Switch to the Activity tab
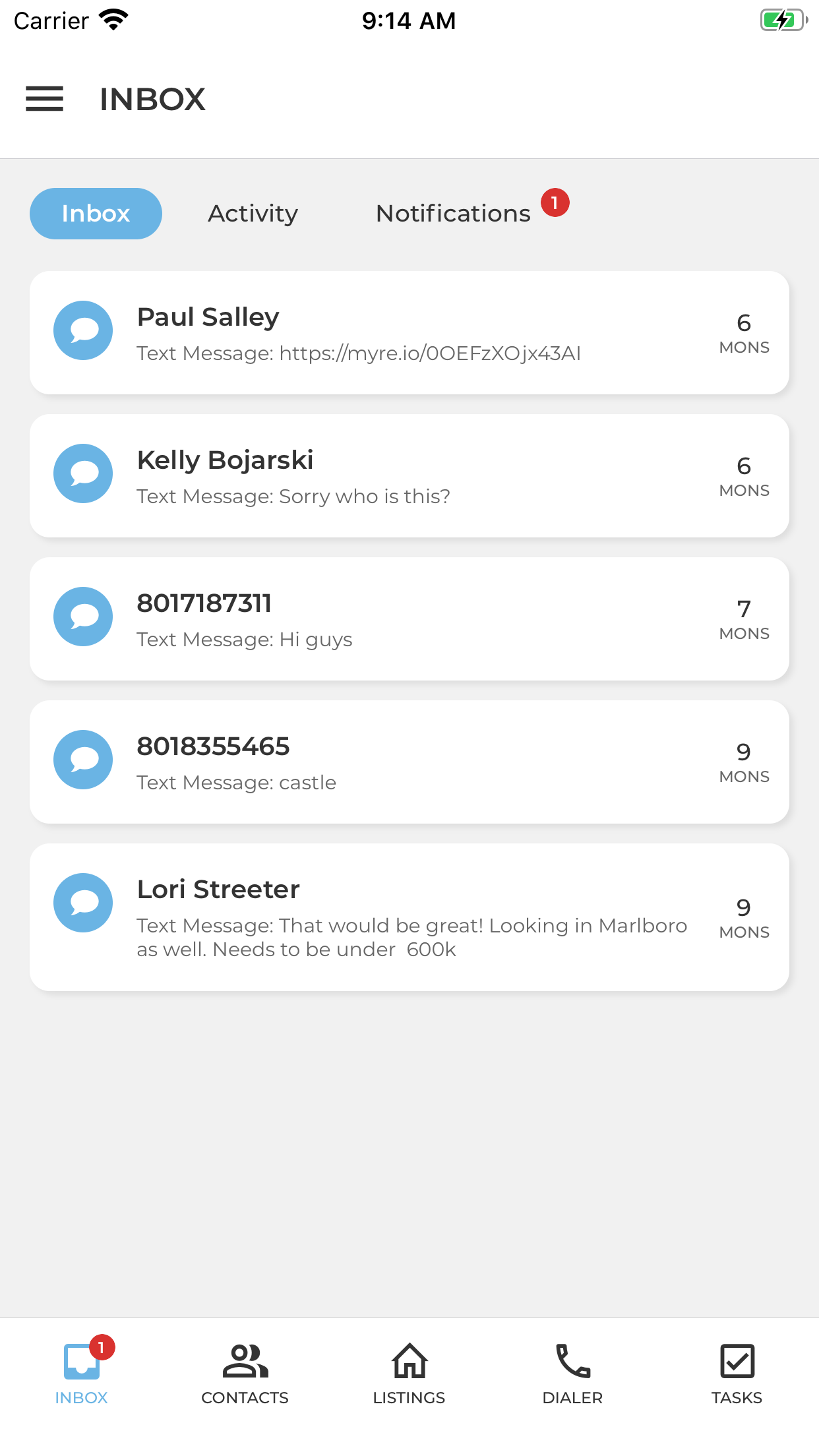The width and height of the screenshot is (819, 1456). pyautogui.click(x=253, y=213)
